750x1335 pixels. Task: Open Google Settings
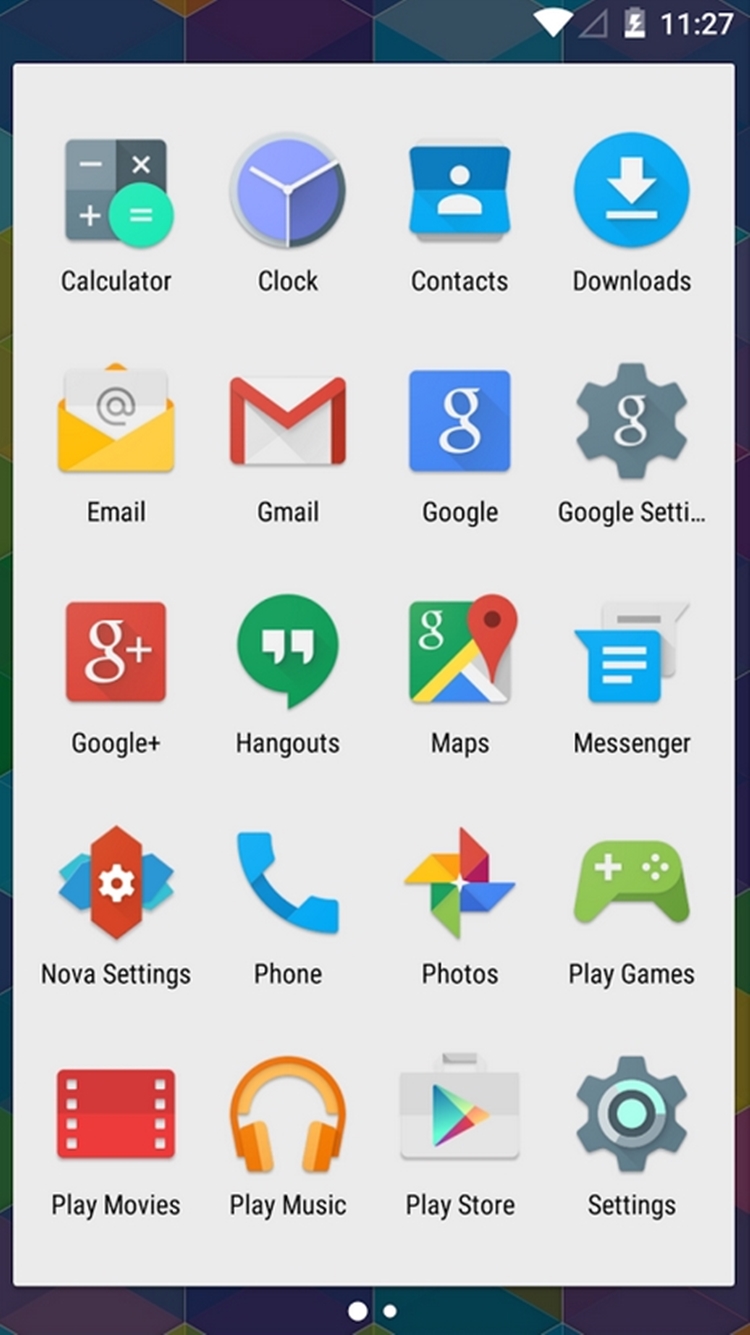point(632,421)
